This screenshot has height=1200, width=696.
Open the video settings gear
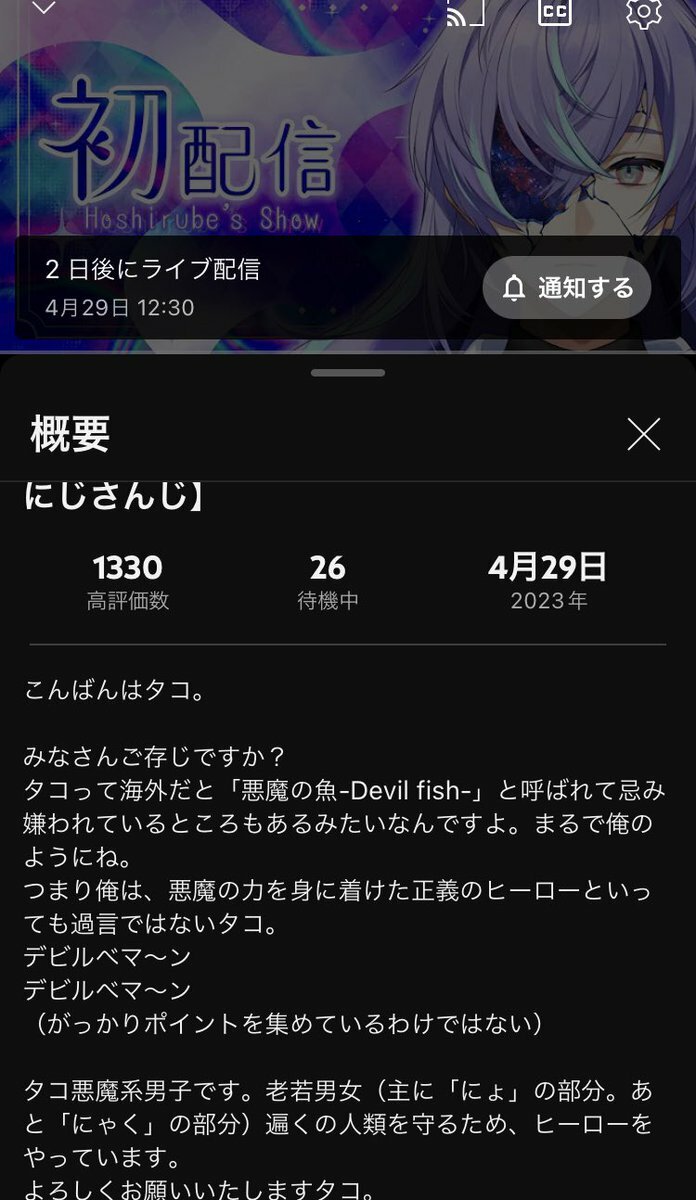tap(644, 12)
